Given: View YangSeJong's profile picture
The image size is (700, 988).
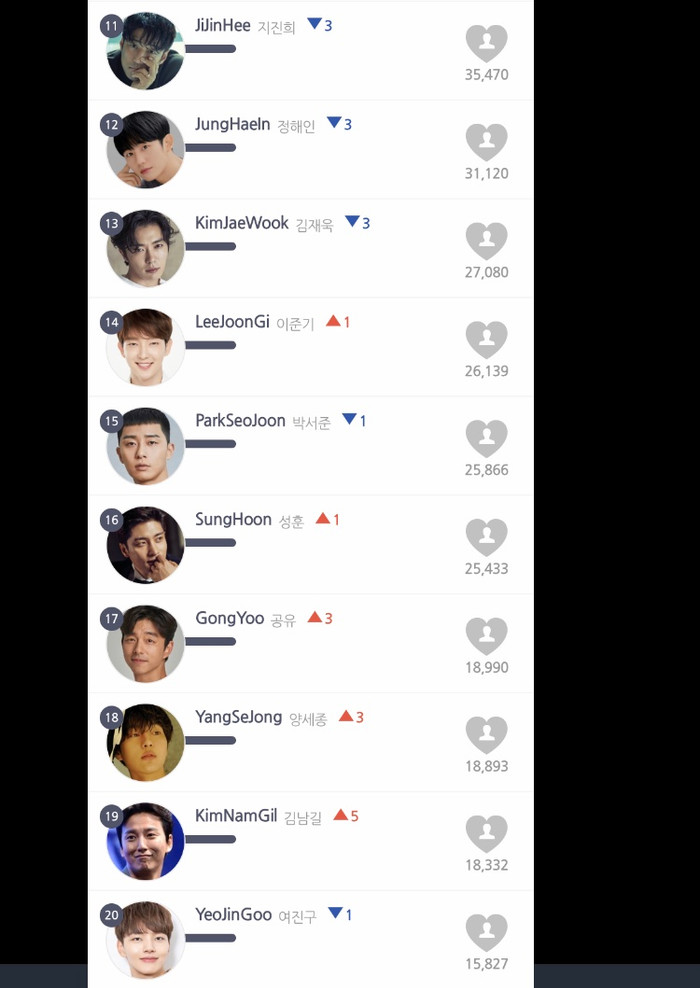Looking at the screenshot, I should [146, 743].
